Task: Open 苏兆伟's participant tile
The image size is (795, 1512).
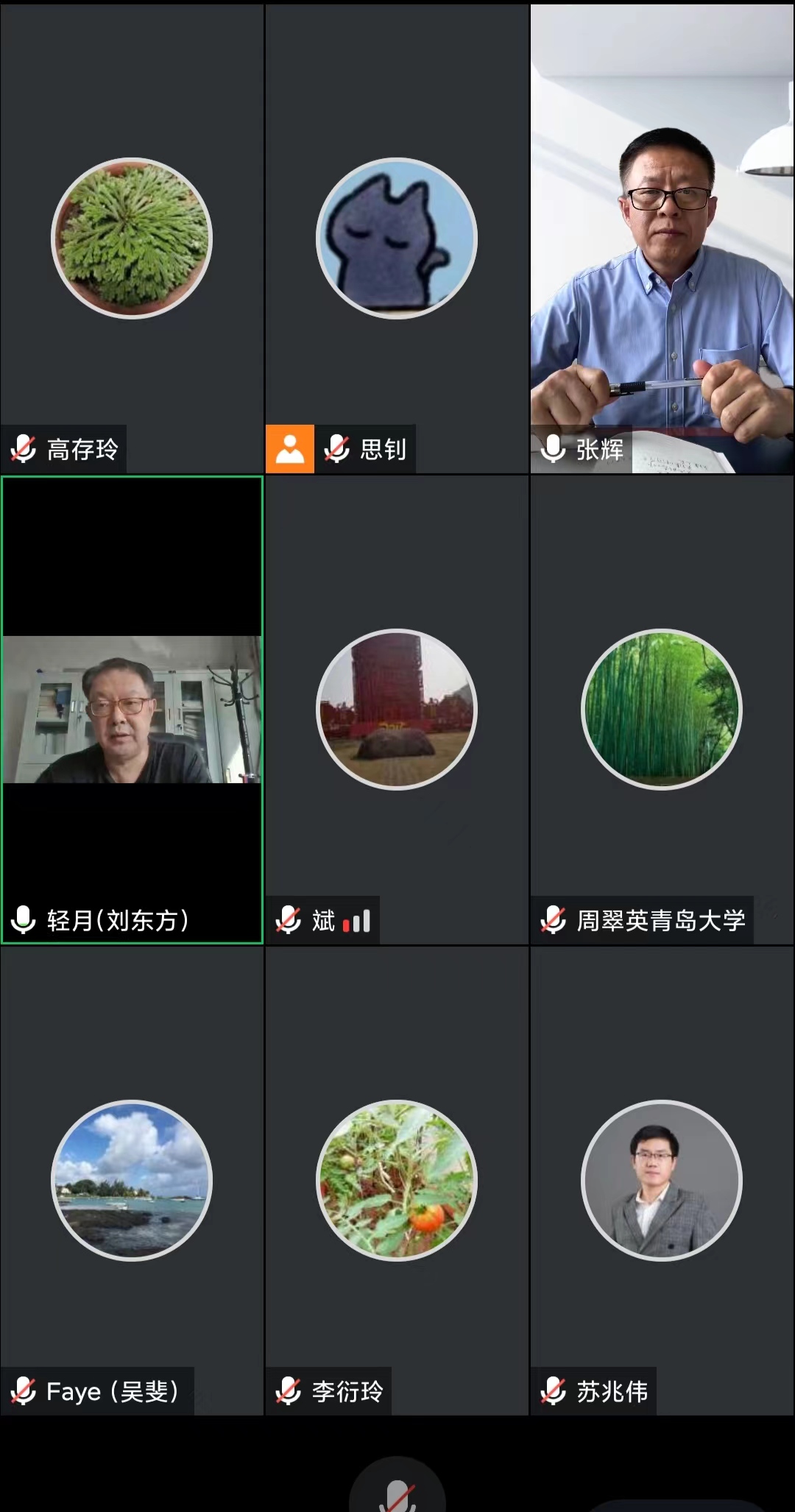Action: pos(662,1180)
